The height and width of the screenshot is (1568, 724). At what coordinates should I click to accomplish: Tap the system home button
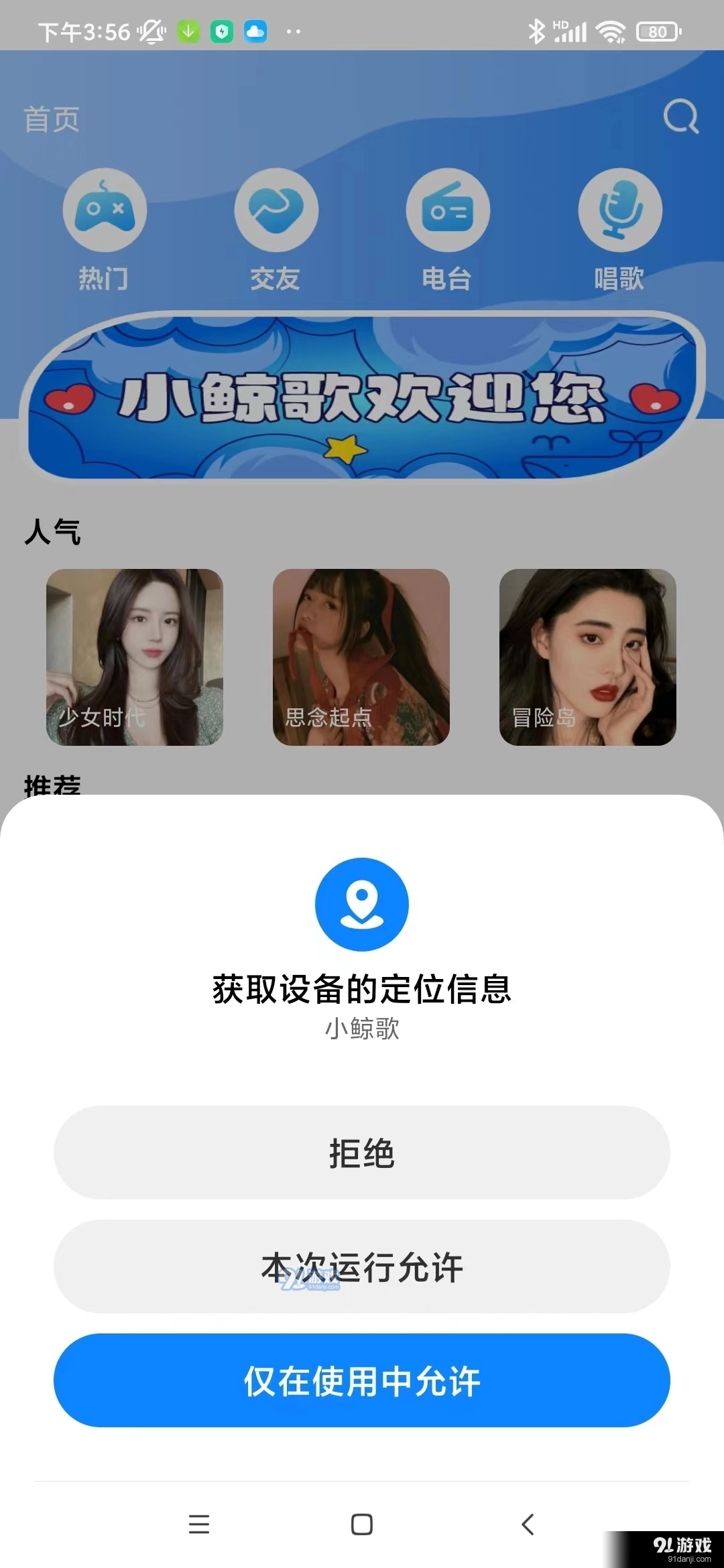pos(362,1524)
